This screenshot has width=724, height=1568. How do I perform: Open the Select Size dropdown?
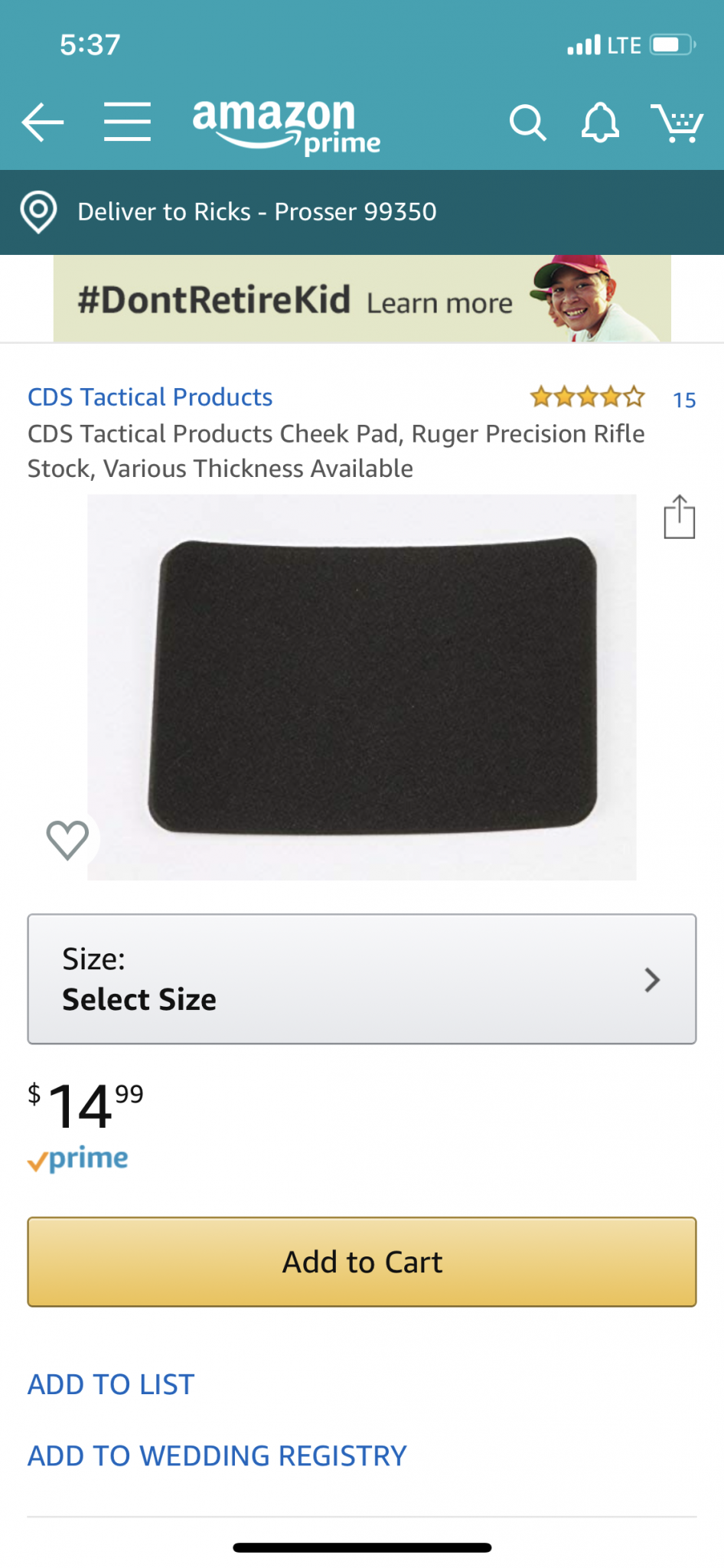(361, 978)
